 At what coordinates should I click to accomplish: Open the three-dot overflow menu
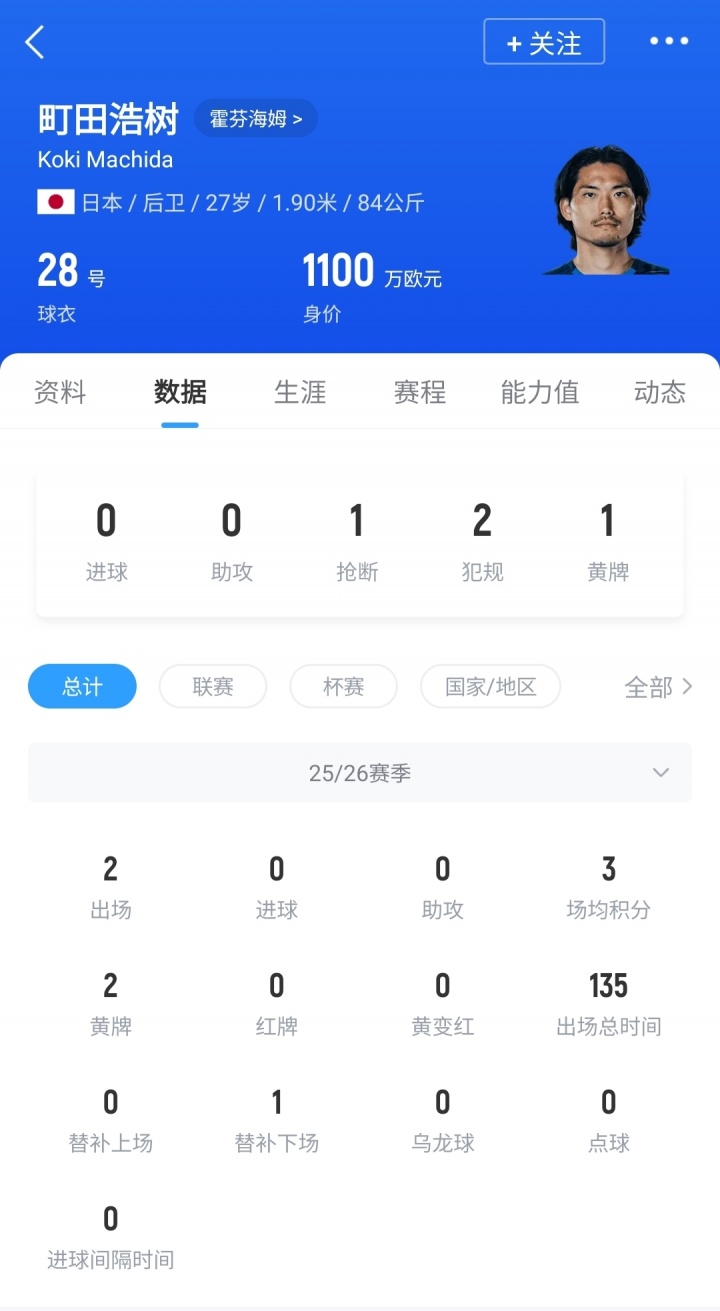[669, 41]
